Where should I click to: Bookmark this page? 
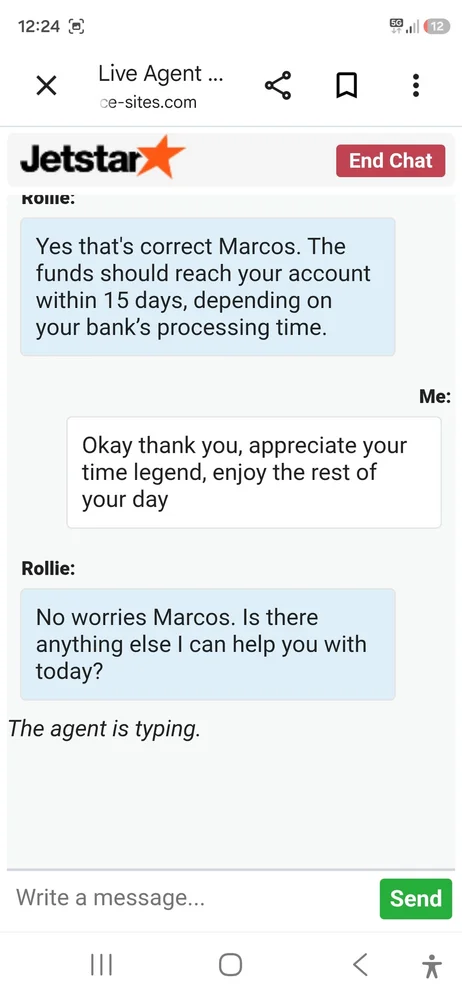(x=346, y=85)
